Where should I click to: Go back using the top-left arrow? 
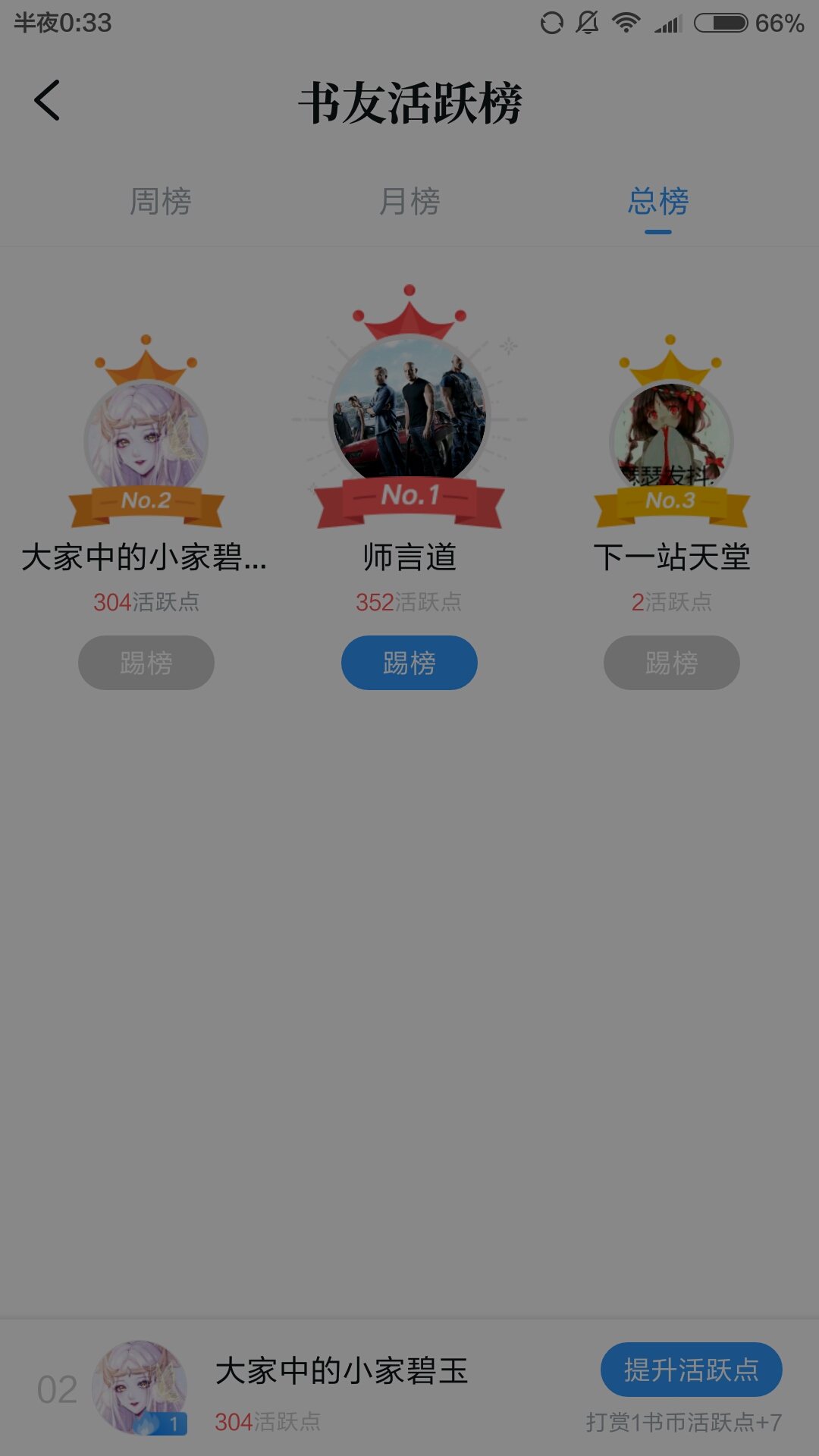click(47, 100)
